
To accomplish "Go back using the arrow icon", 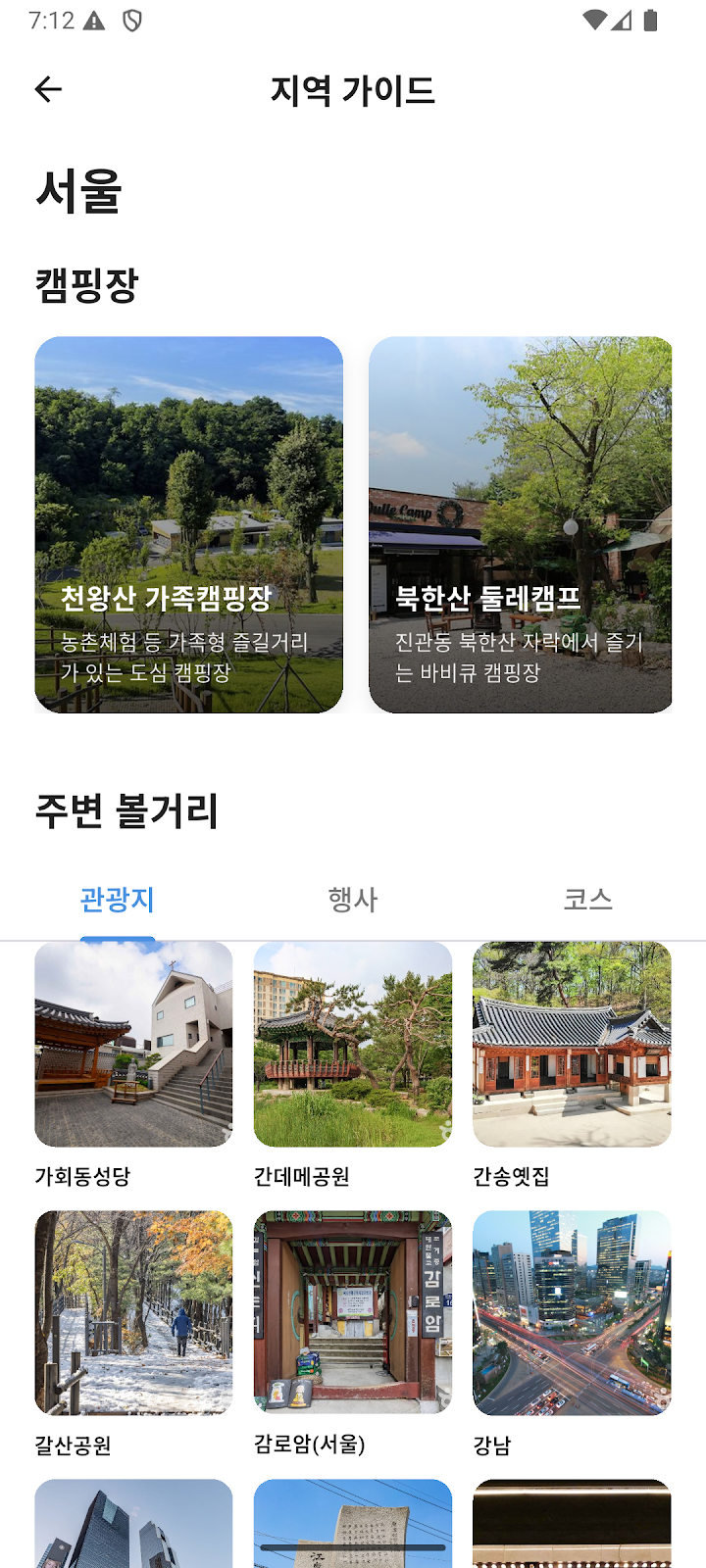I will (48, 90).
